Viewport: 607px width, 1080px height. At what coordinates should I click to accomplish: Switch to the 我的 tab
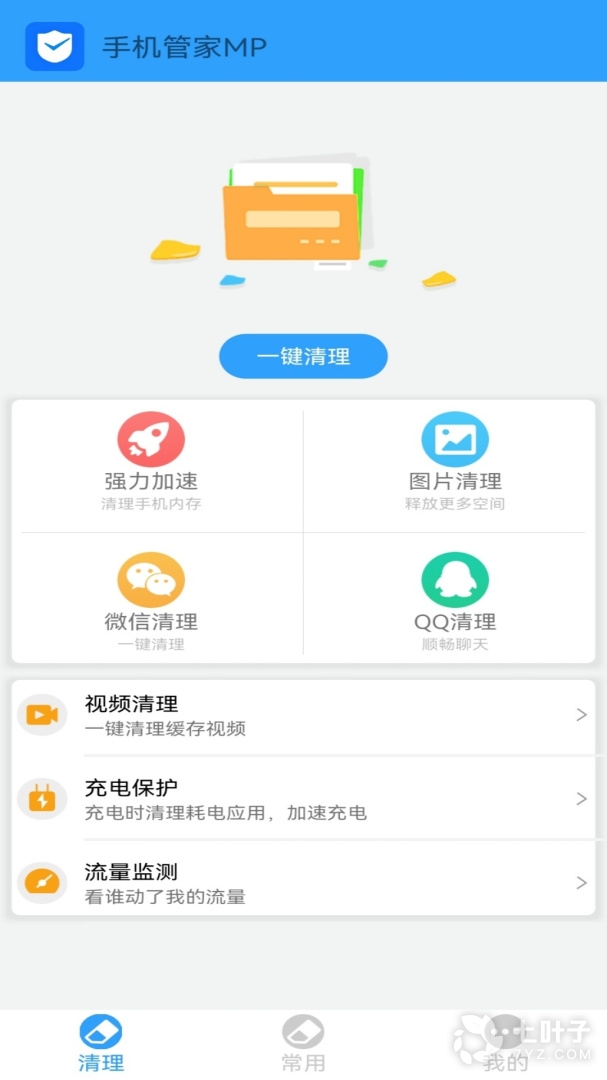505,1043
